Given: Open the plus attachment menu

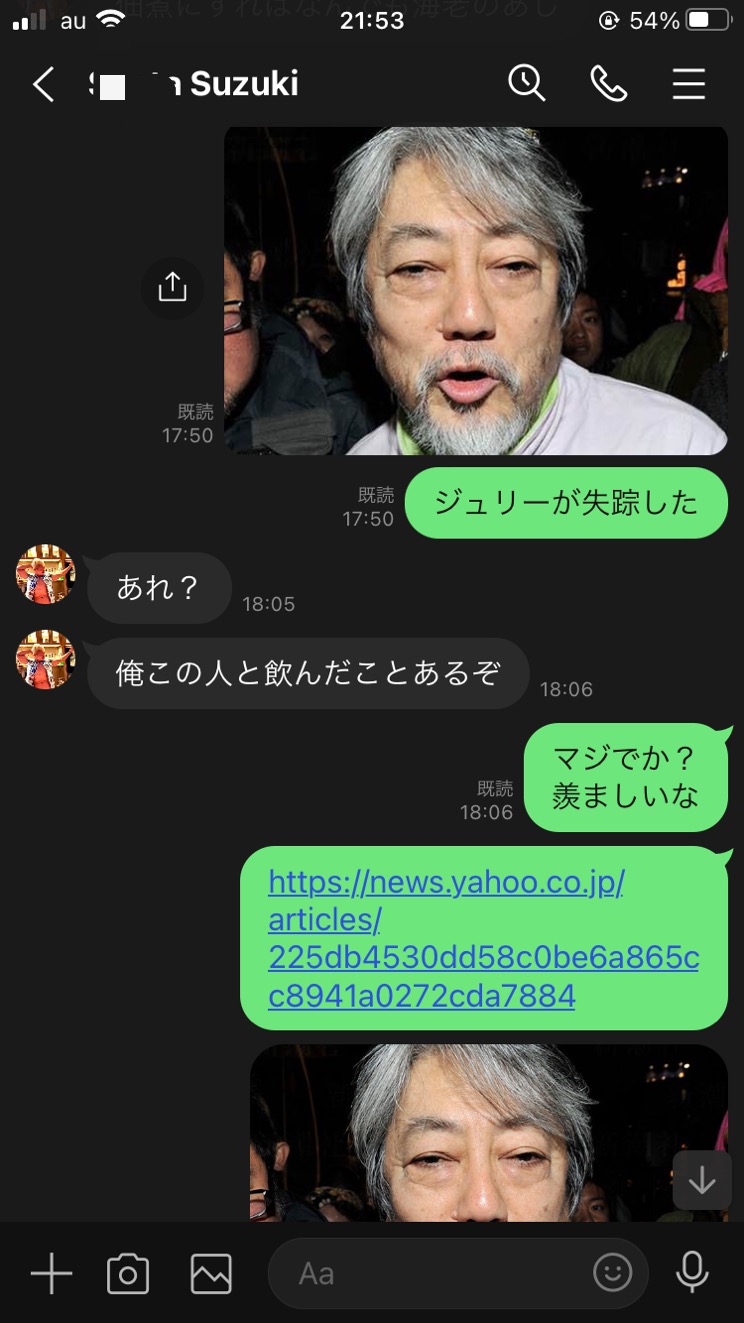Looking at the screenshot, I should tap(51, 1274).
